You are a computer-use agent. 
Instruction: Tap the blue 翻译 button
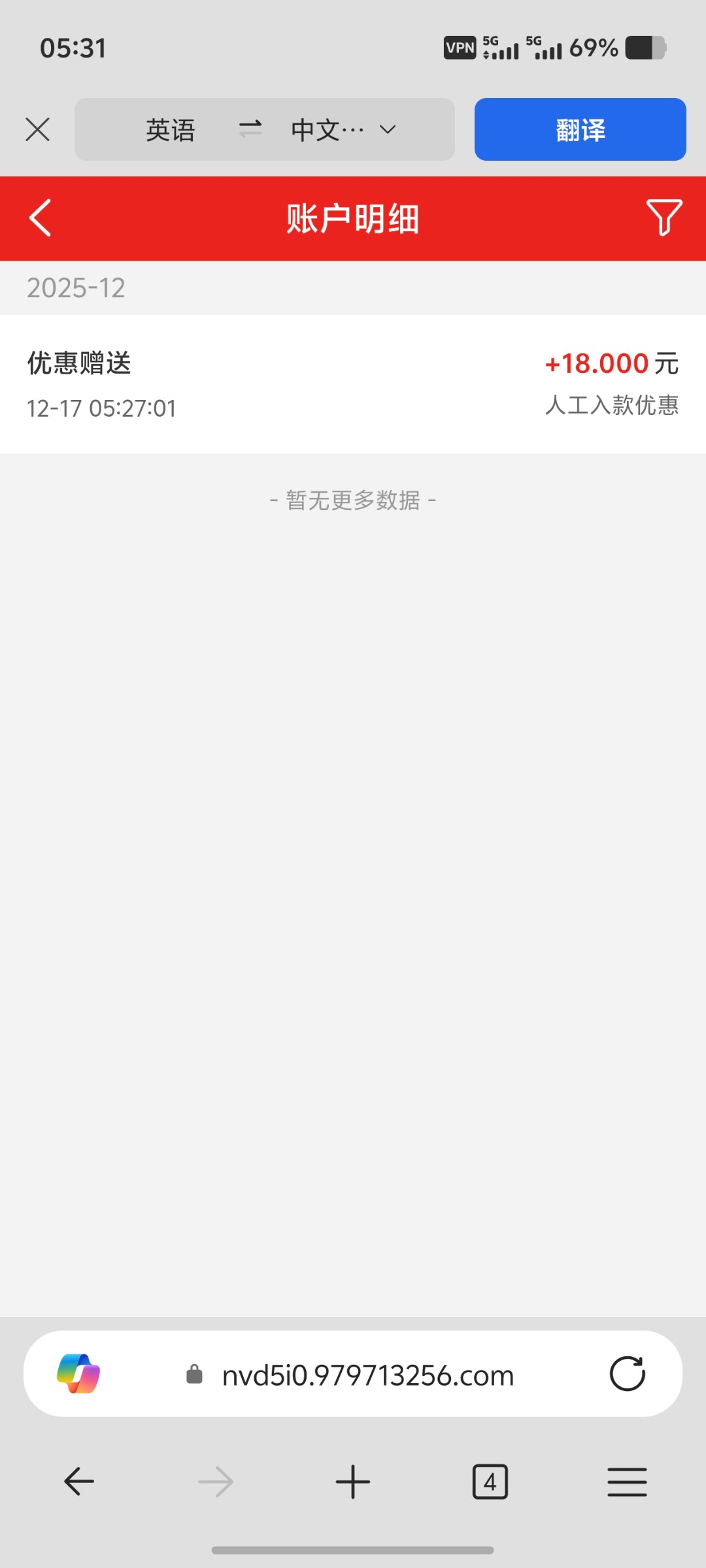point(580,129)
